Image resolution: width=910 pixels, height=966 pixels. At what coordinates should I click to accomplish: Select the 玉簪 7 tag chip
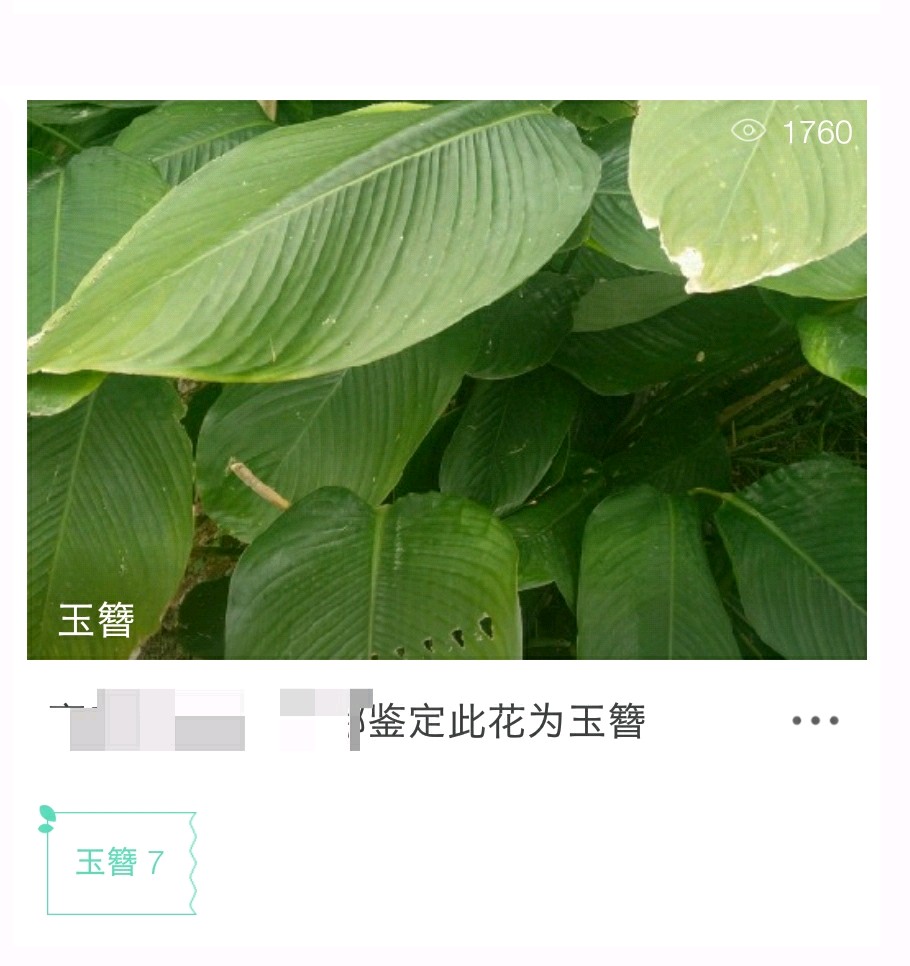[120, 862]
